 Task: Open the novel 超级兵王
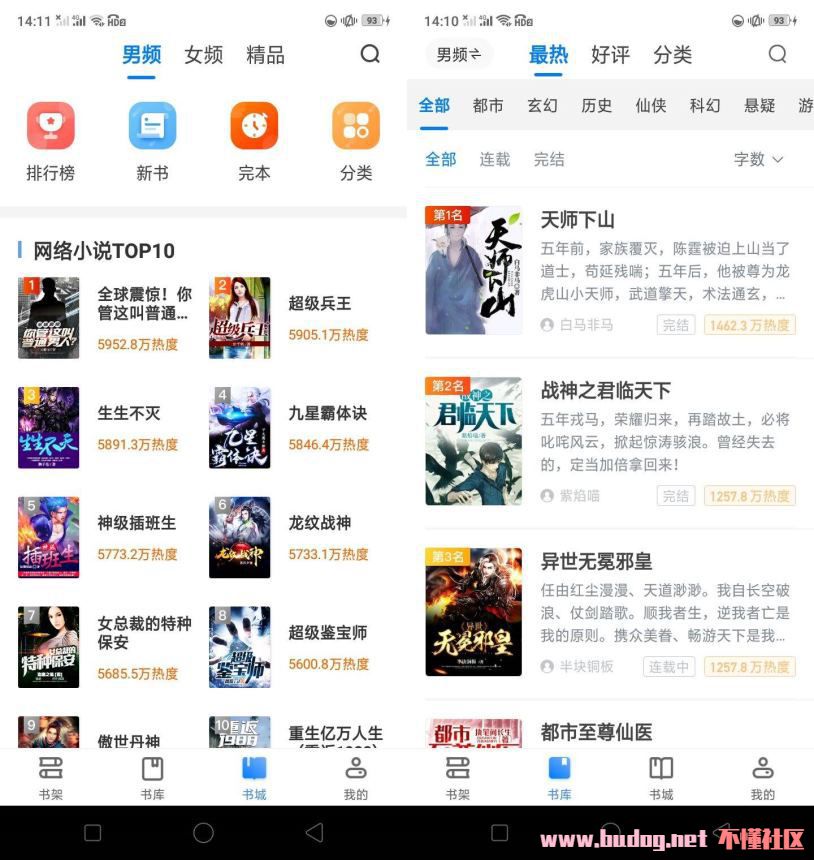click(x=319, y=304)
